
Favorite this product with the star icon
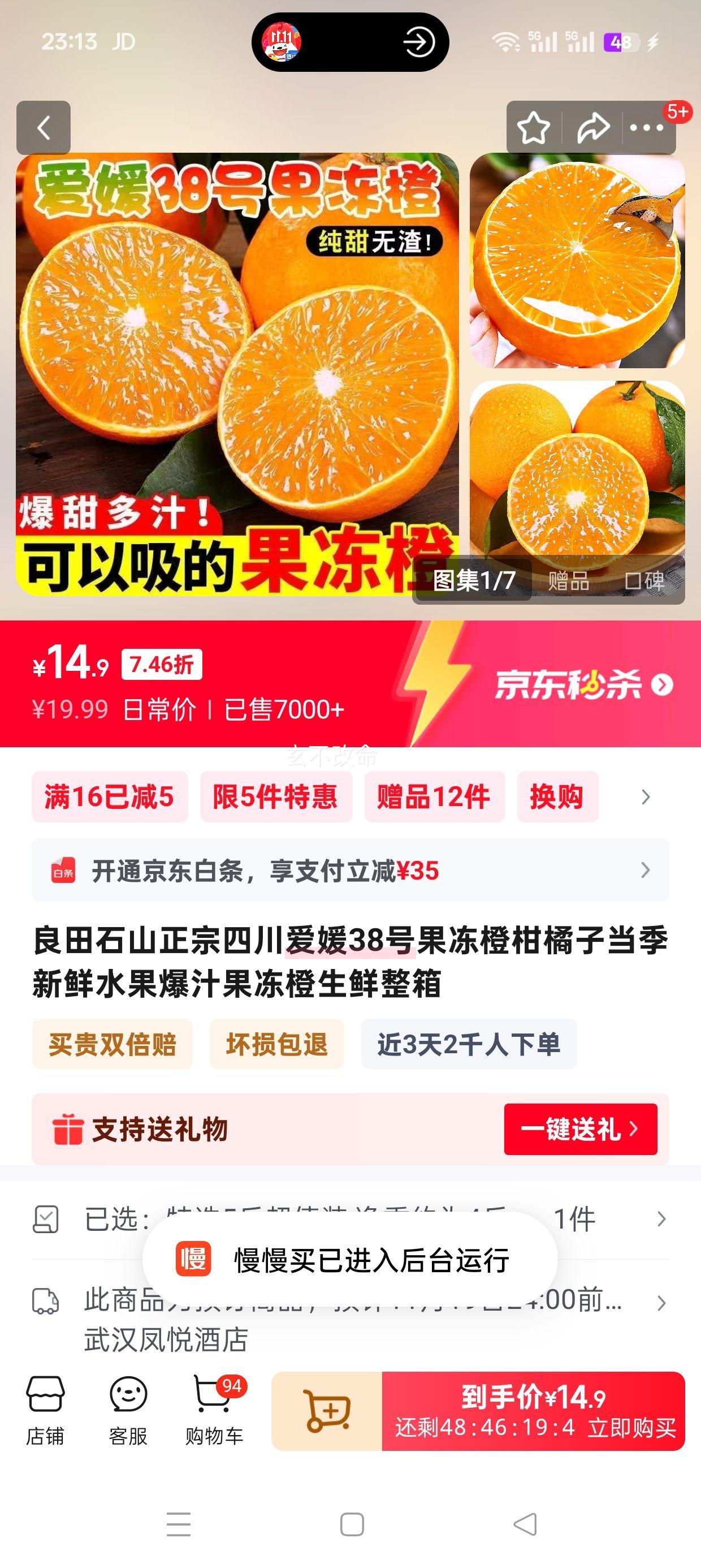click(x=533, y=128)
